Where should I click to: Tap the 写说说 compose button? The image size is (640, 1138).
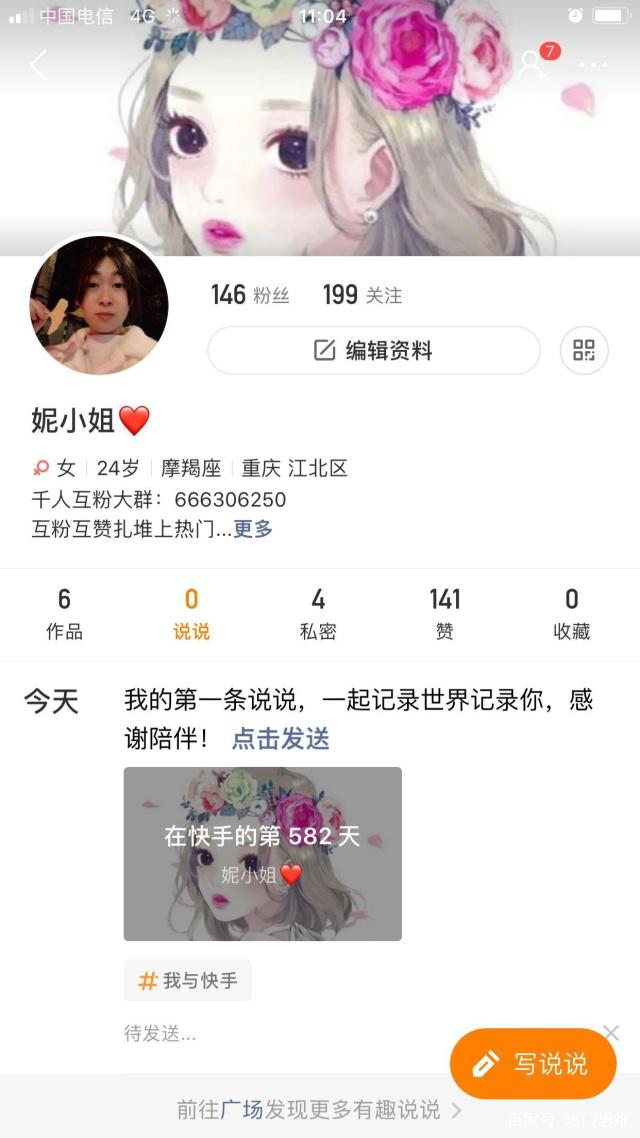[533, 1064]
